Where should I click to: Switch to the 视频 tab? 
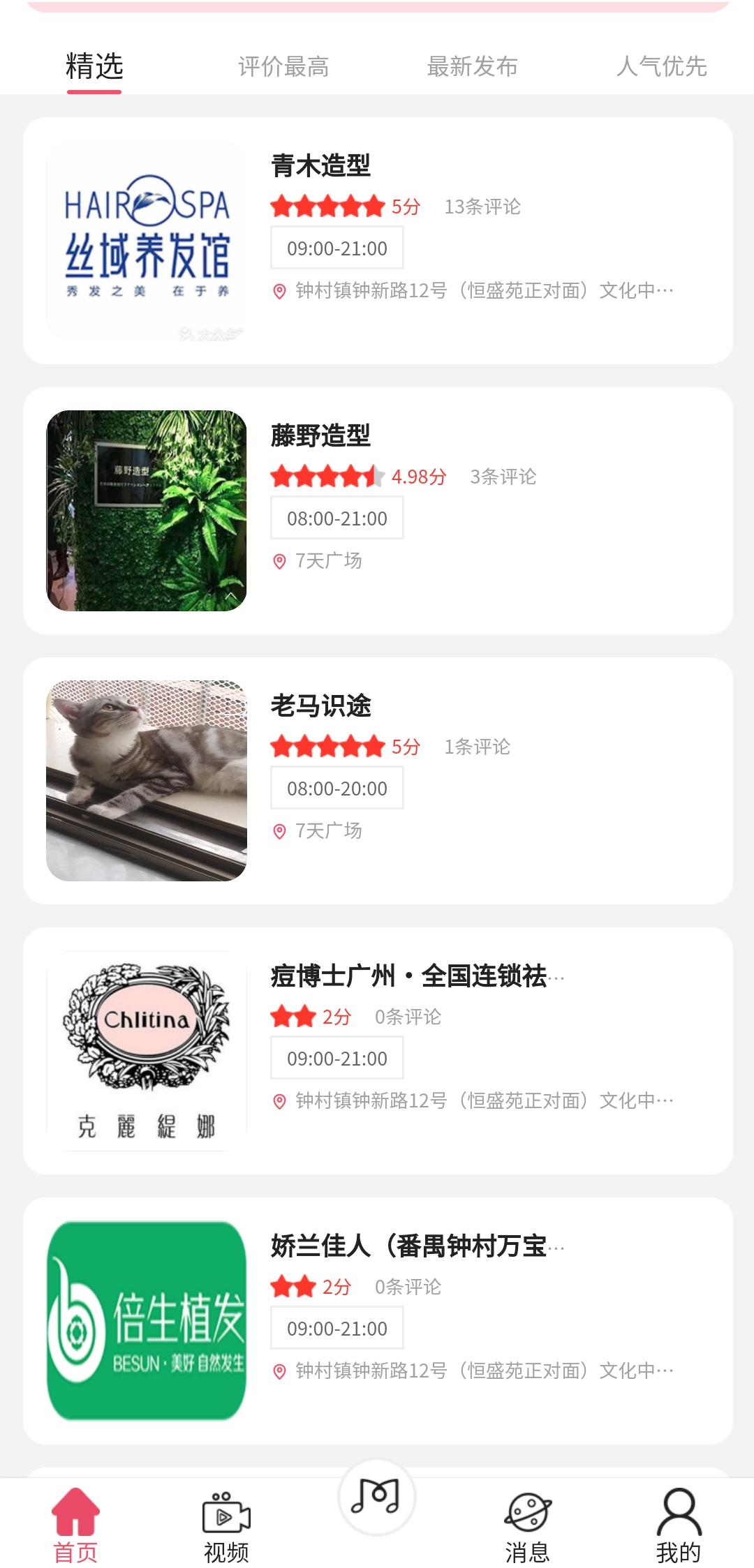pyautogui.click(x=226, y=1526)
